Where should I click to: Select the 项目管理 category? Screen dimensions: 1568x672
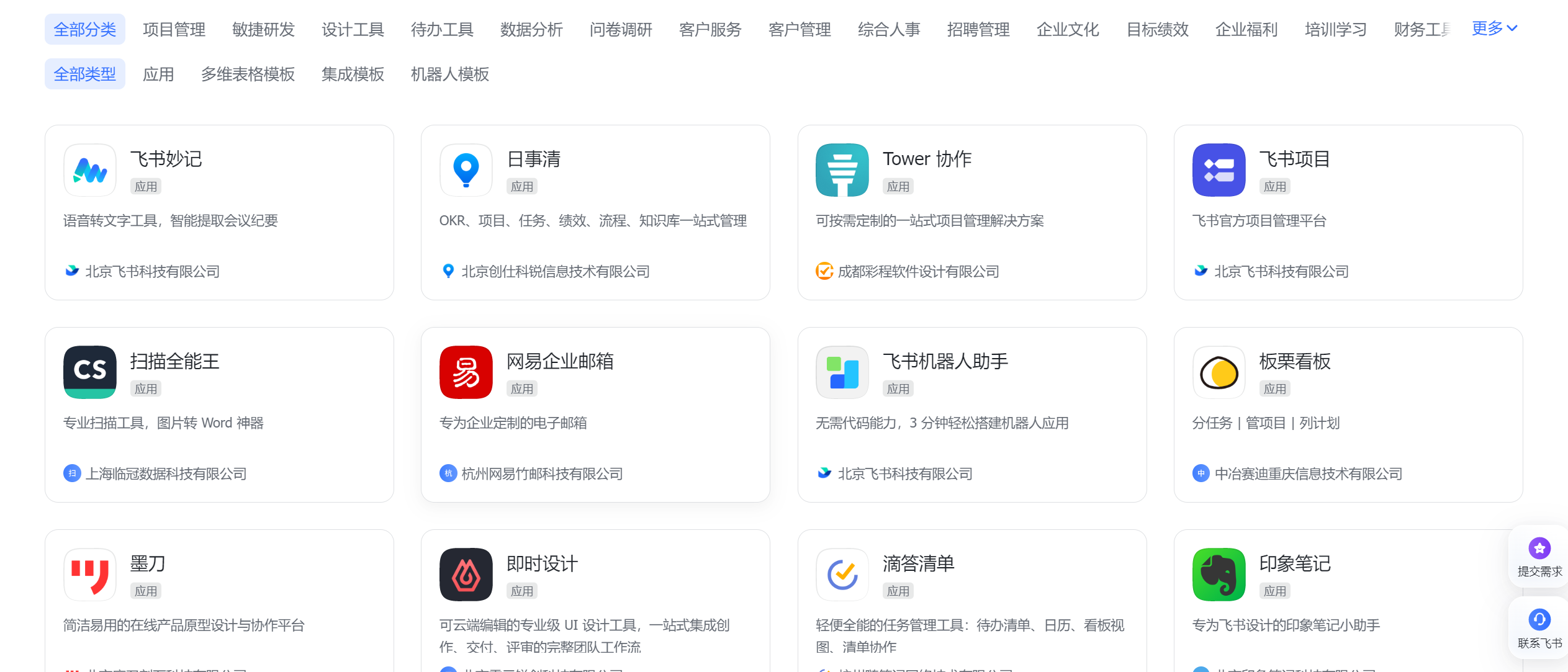coord(174,30)
